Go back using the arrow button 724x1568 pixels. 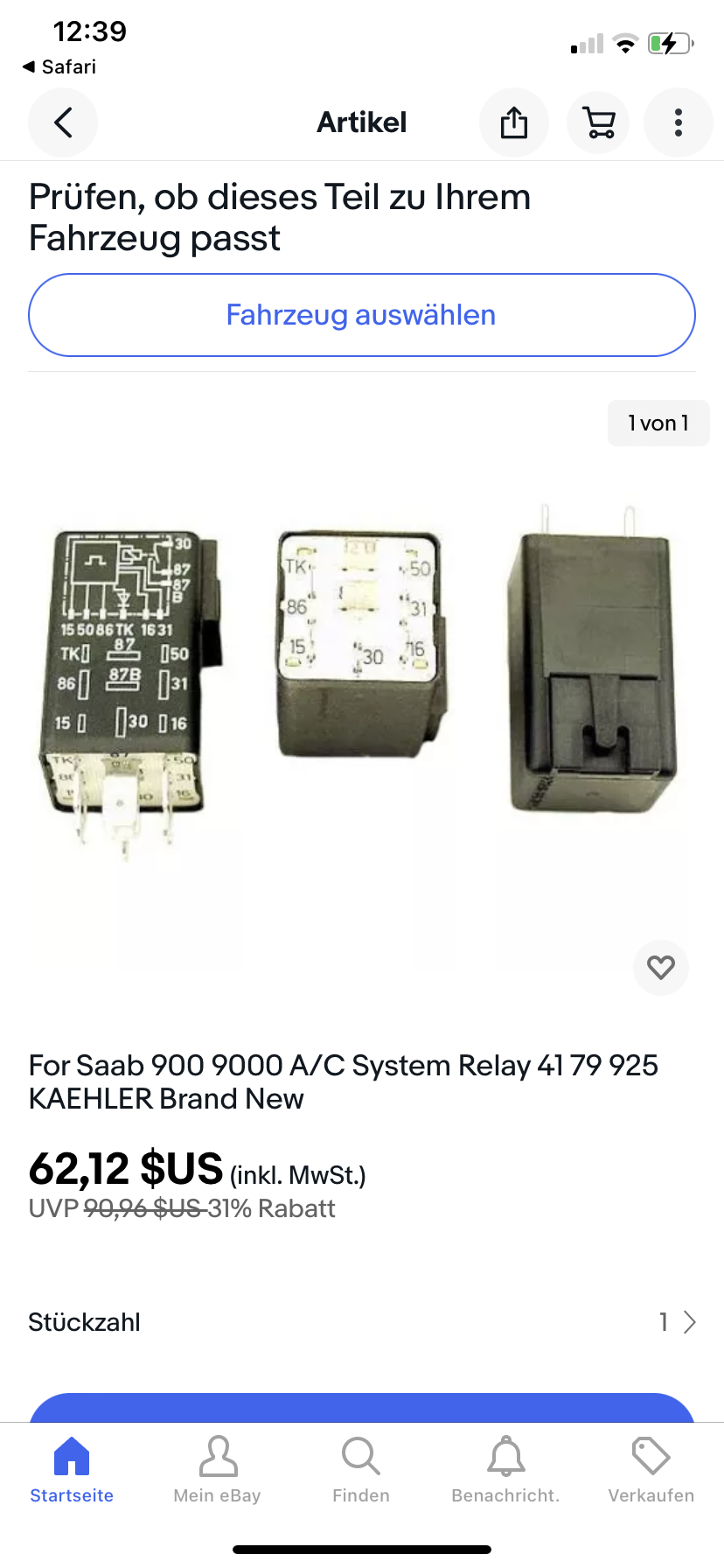(x=63, y=122)
